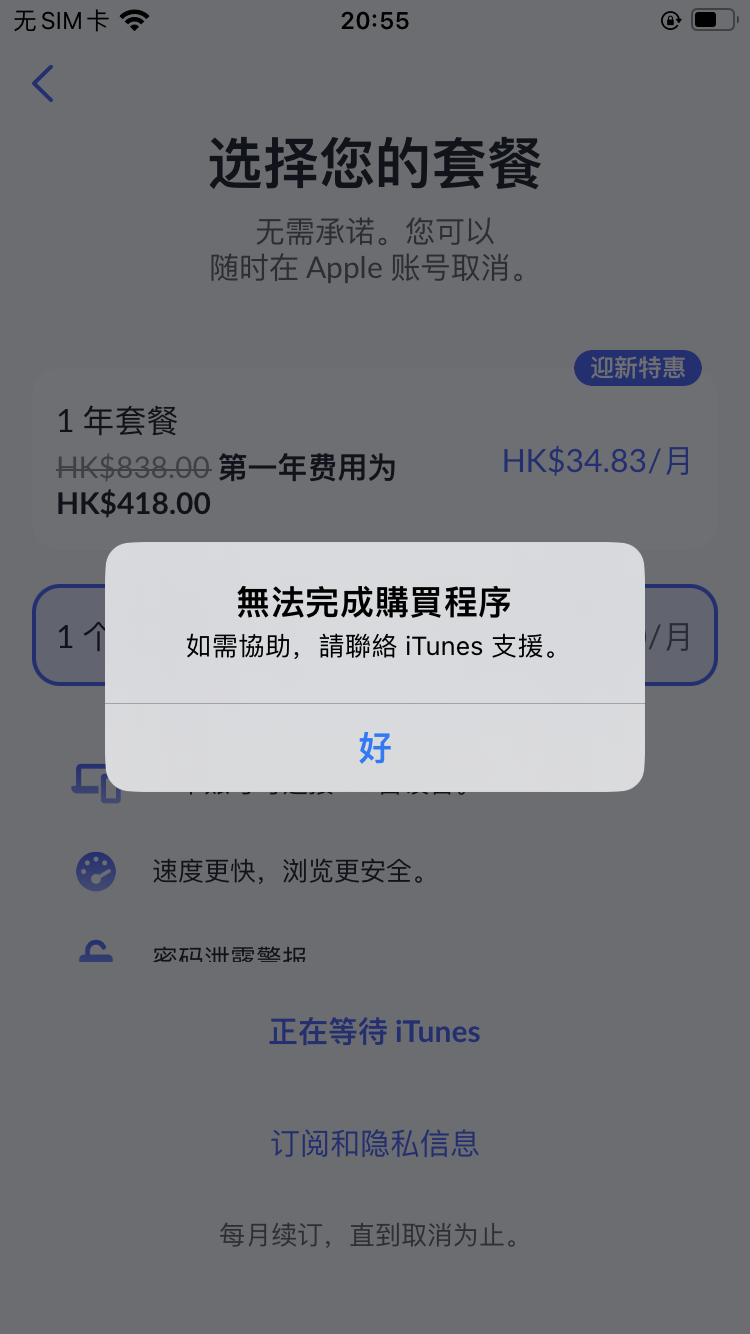The image size is (750, 1334).
Task: Tap the speedometer icon beside 速度更快
Action: (x=95, y=871)
